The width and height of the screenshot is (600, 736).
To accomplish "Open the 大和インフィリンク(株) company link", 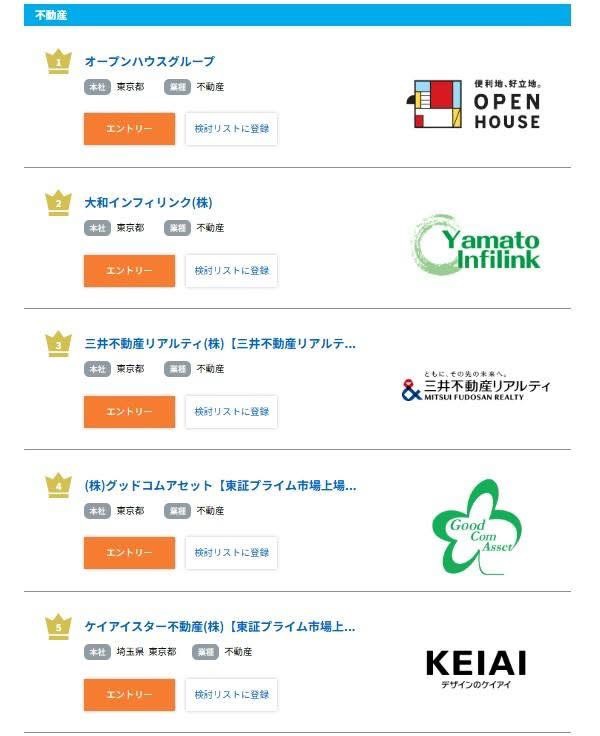I will click(148, 202).
